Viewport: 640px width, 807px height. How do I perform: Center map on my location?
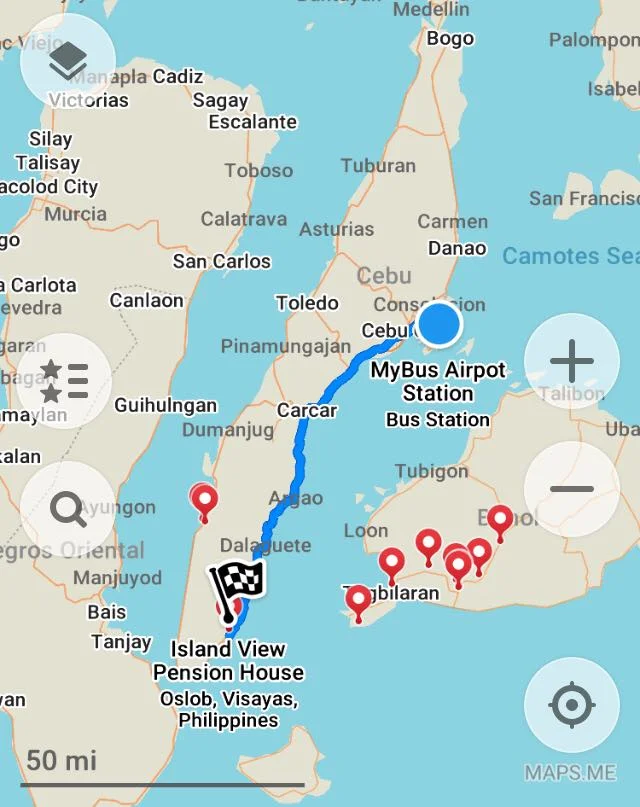[571, 705]
